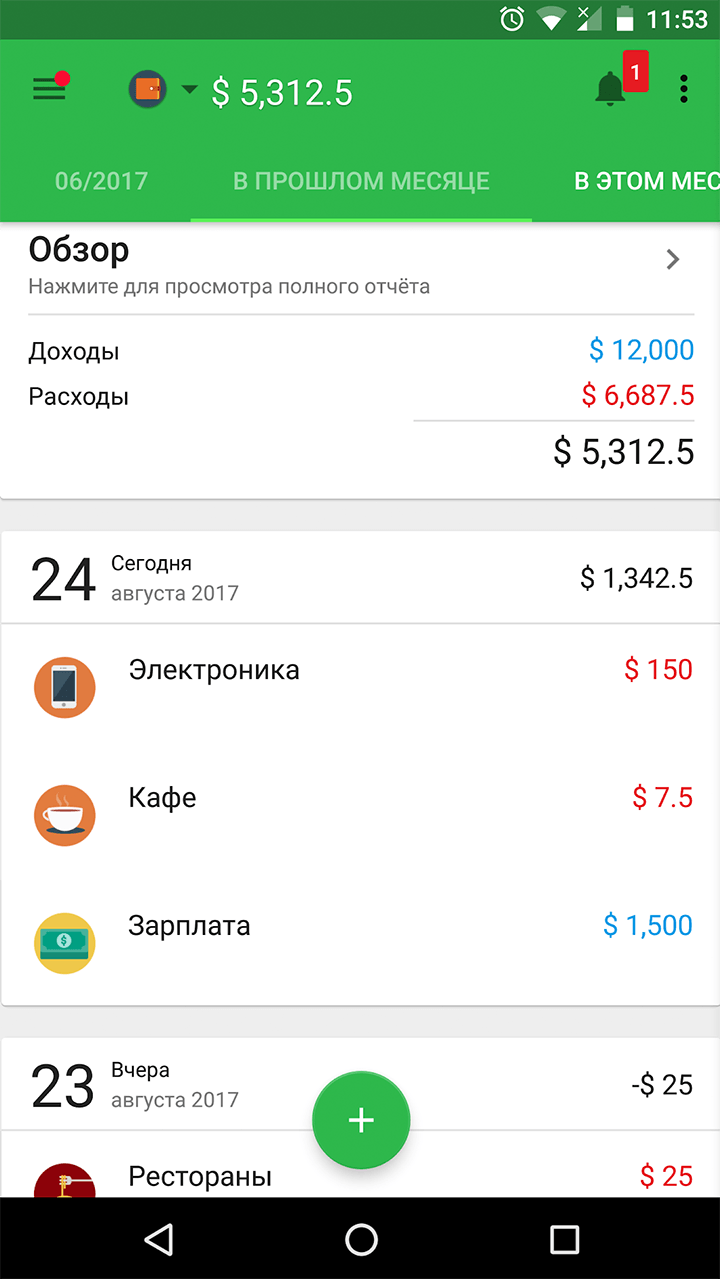Viewport: 720px width, 1279px height.
Task: Switch to the 06/2017 tab
Action: [101, 181]
